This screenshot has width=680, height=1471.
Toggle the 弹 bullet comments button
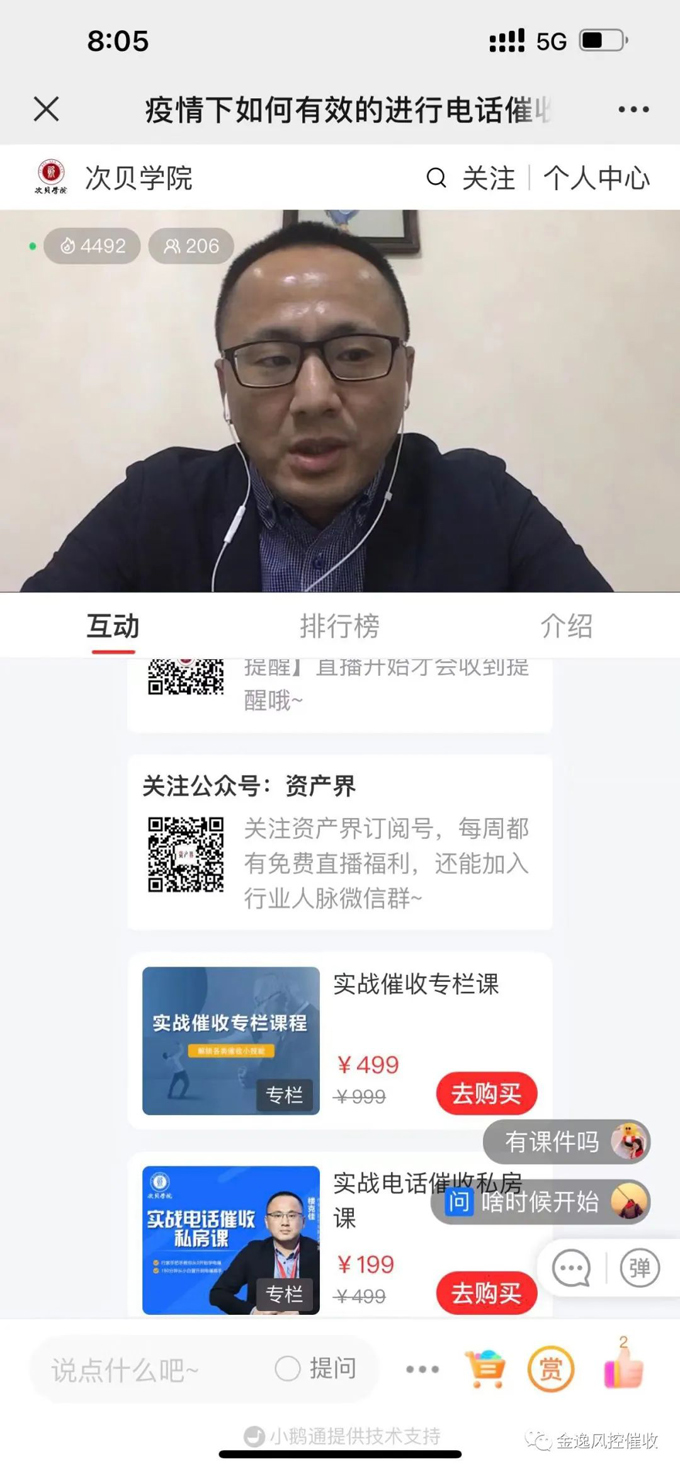(640, 1268)
